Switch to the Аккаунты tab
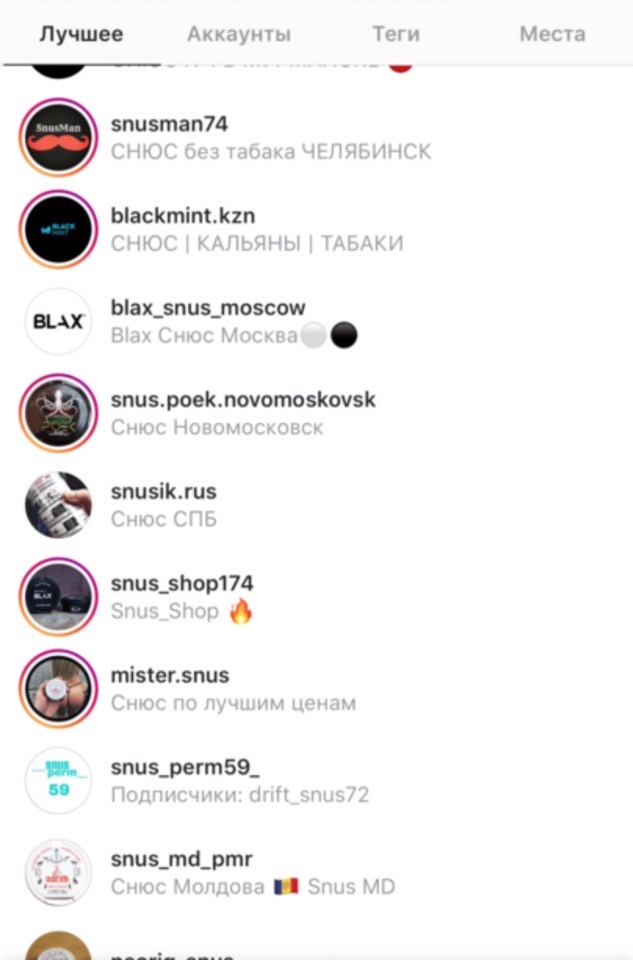Screen dimensions: 633x960 tap(238, 34)
